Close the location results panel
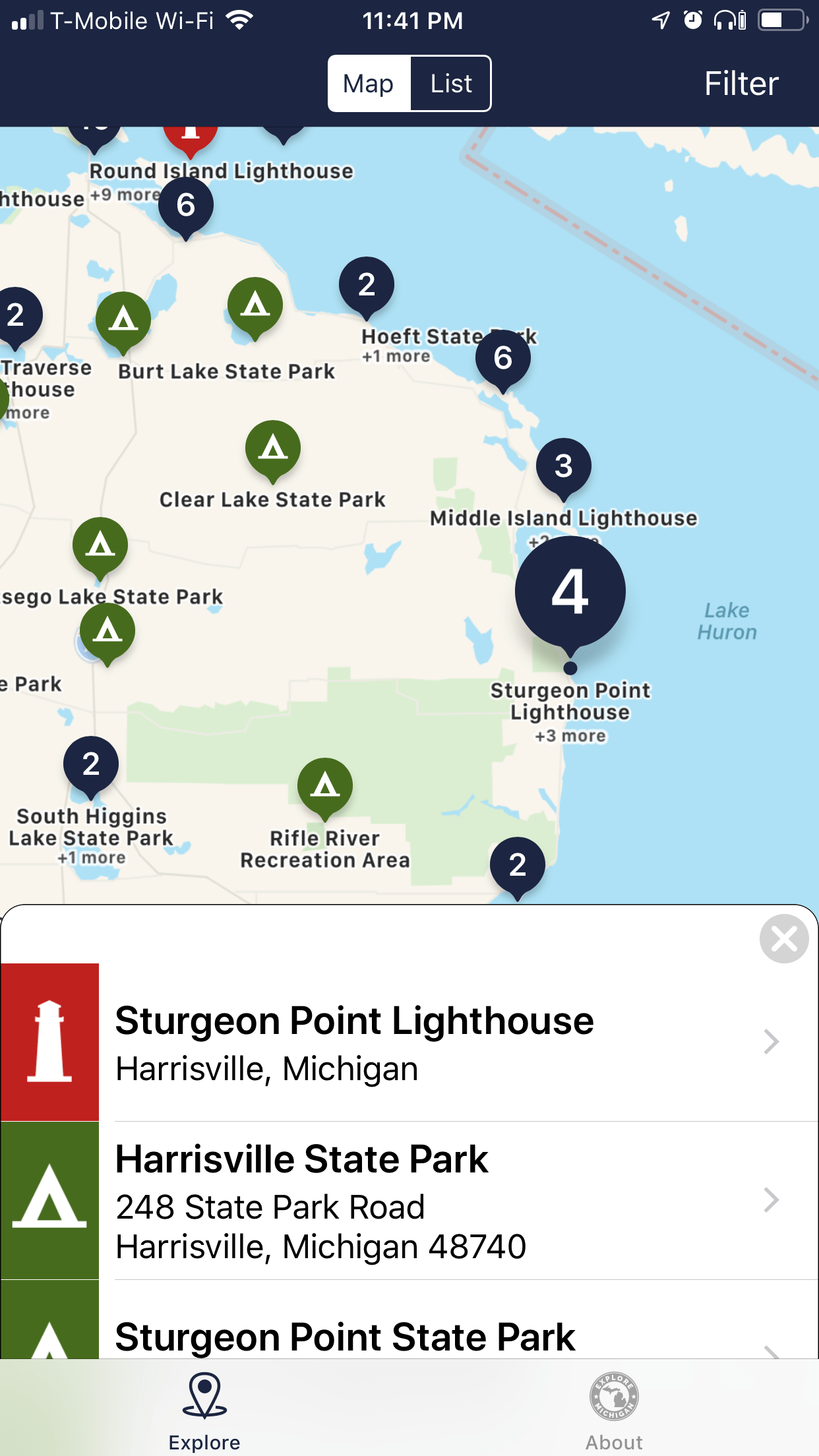Image resolution: width=819 pixels, height=1456 pixels. pos(783,938)
